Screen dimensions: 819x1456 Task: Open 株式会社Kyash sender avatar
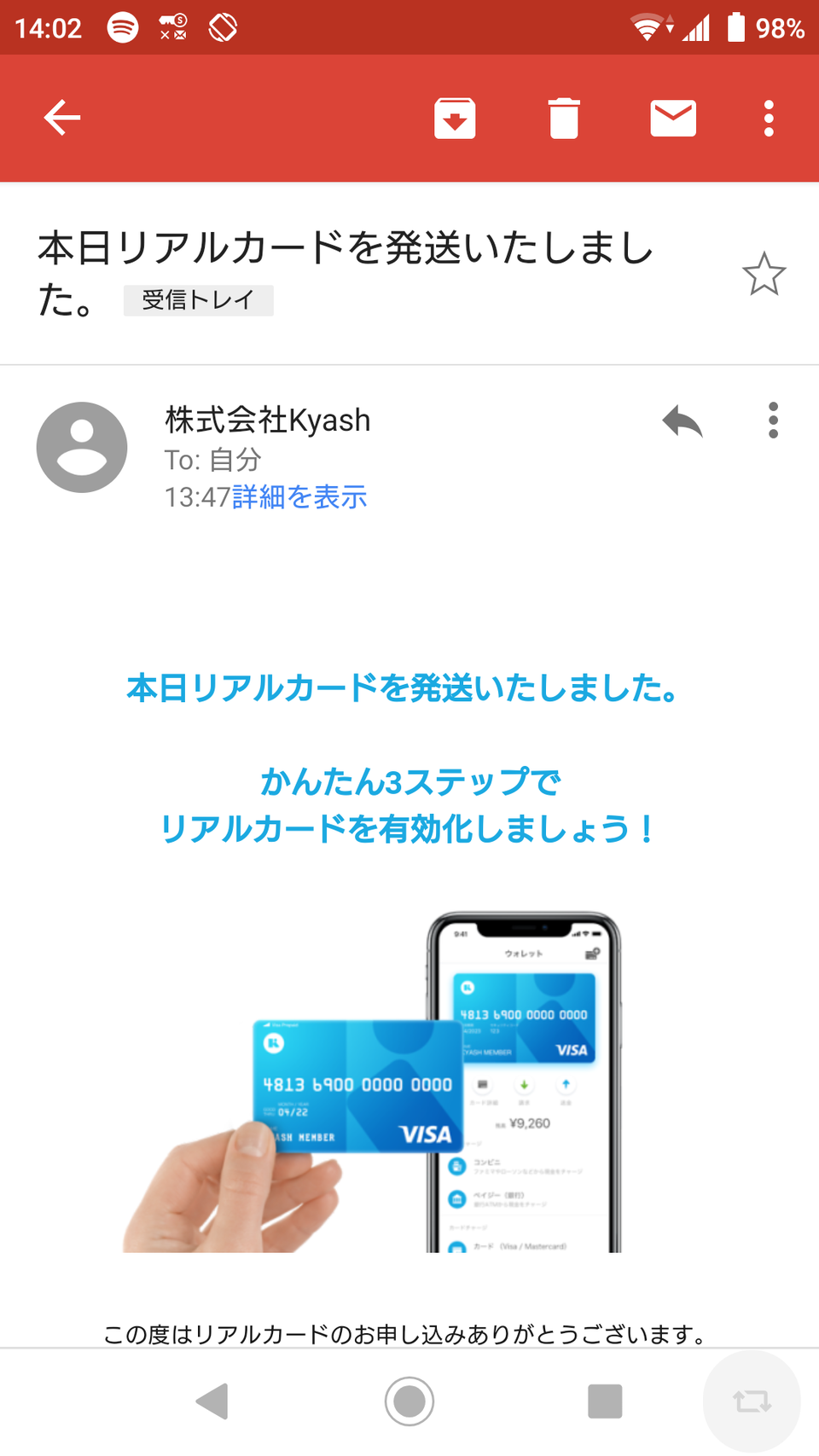pos(82,447)
